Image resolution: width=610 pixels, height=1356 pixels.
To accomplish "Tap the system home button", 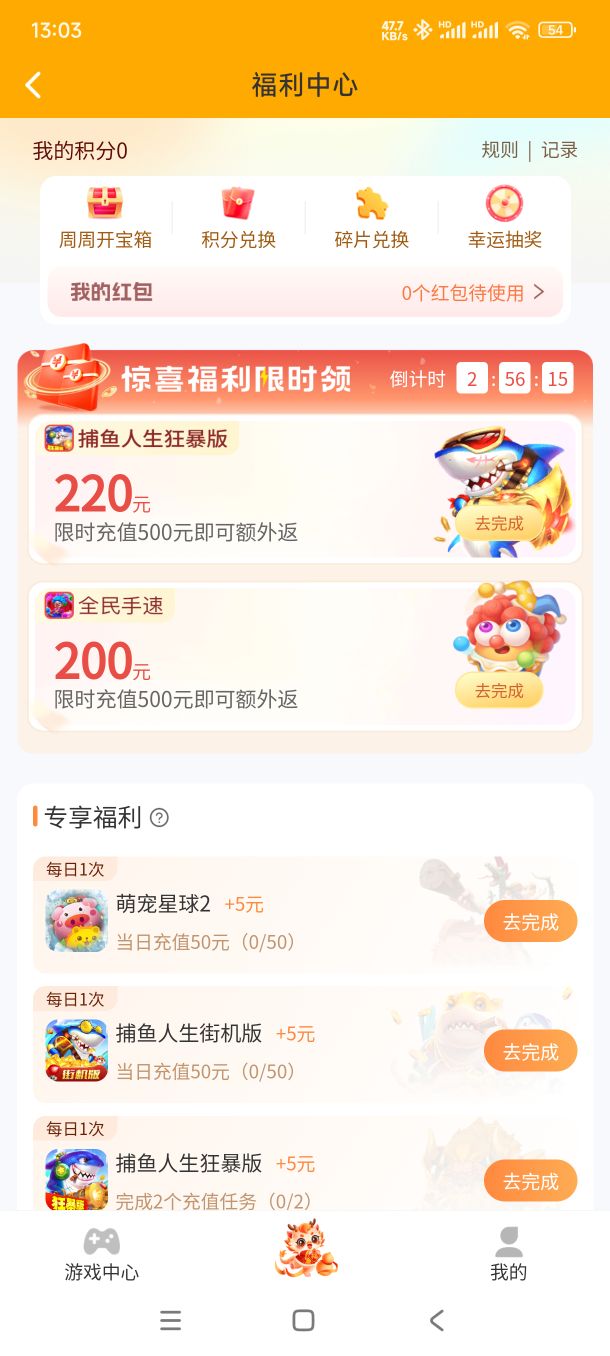I will (x=304, y=1320).
